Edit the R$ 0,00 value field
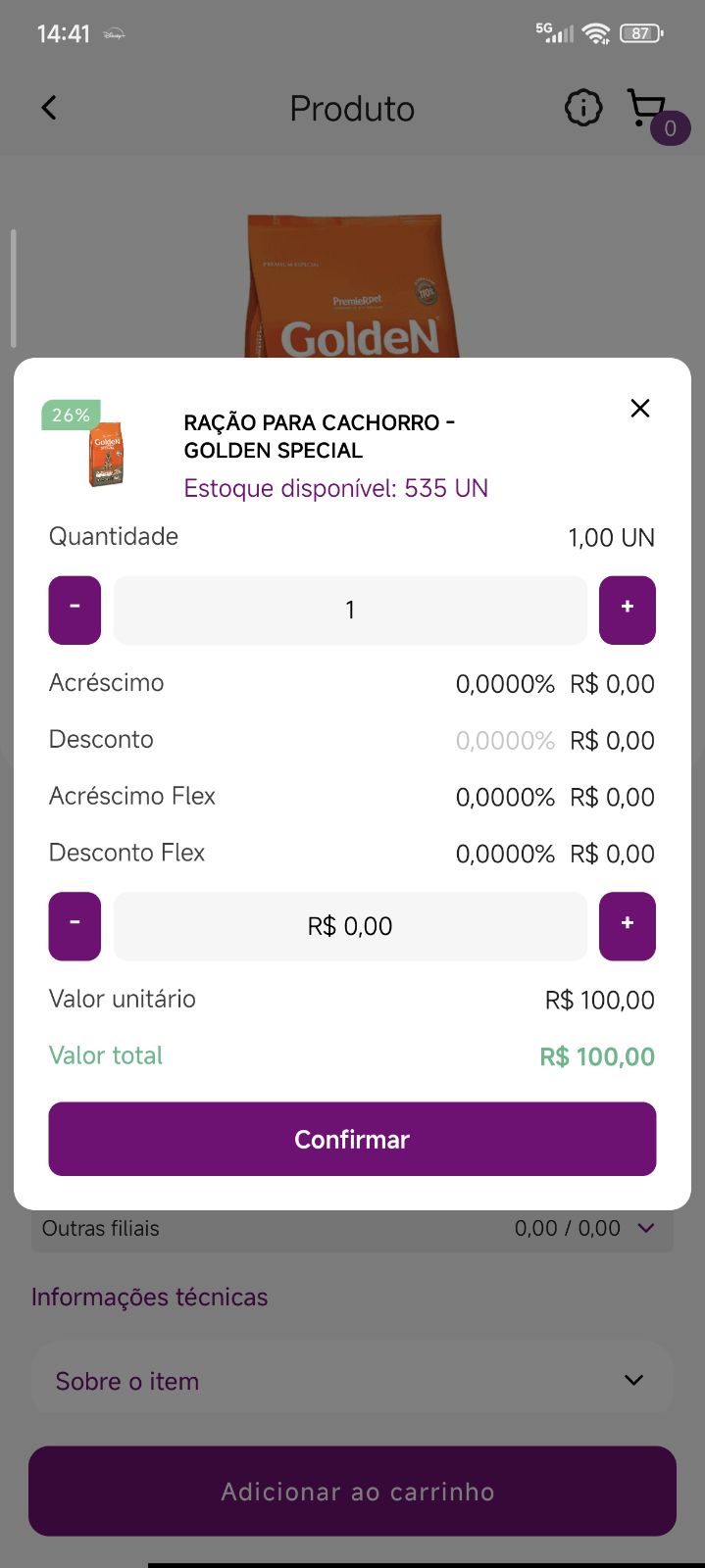This screenshot has width=705, height=1568. click(x=350, y=926)
